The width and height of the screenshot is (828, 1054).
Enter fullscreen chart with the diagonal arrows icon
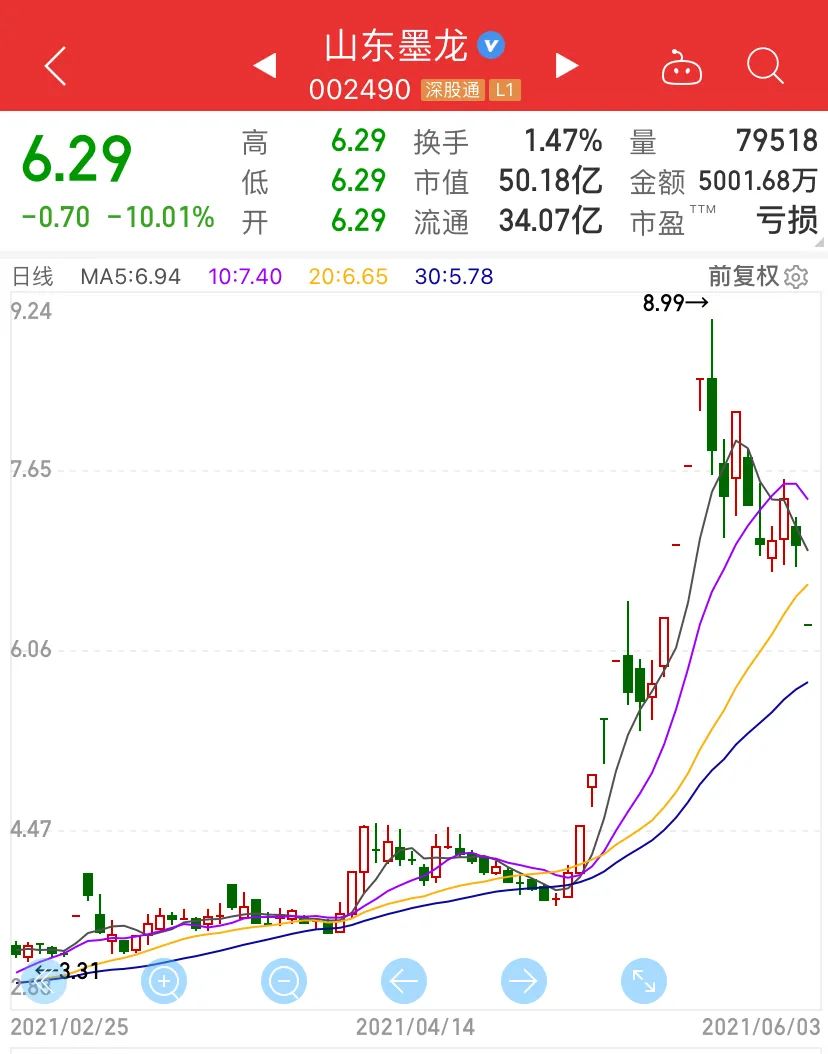643,981
